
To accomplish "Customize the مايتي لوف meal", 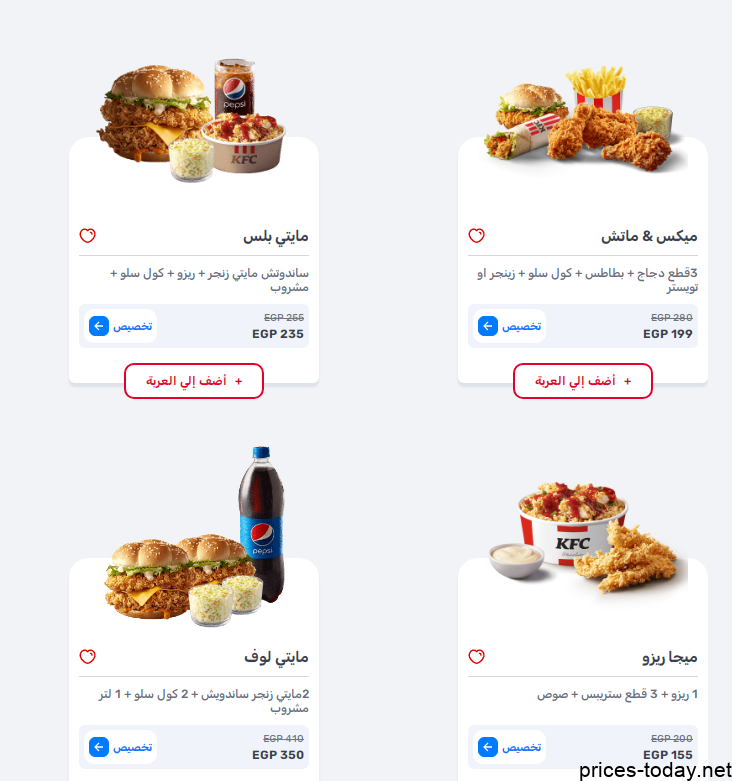I will 121,747.
